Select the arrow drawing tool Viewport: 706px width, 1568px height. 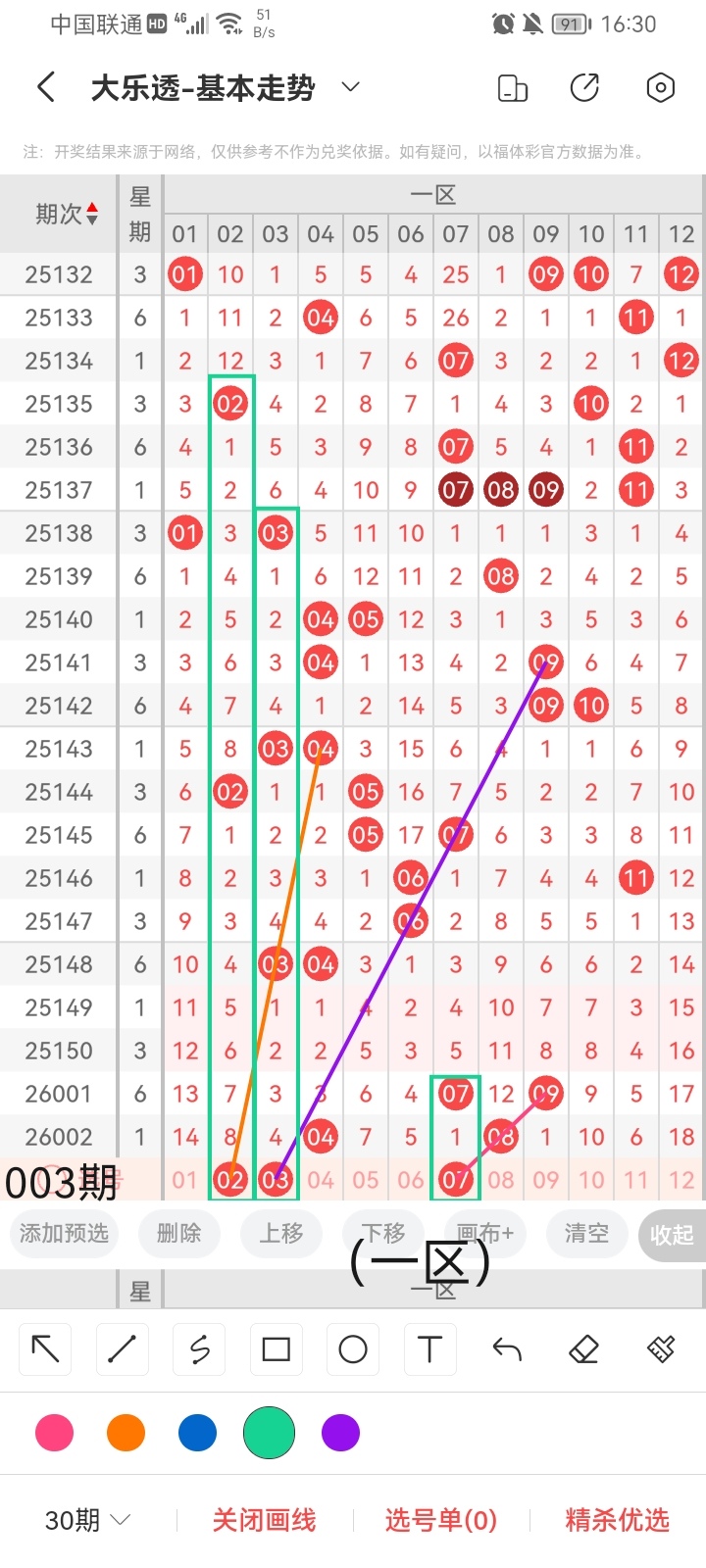pos(45,1349)
